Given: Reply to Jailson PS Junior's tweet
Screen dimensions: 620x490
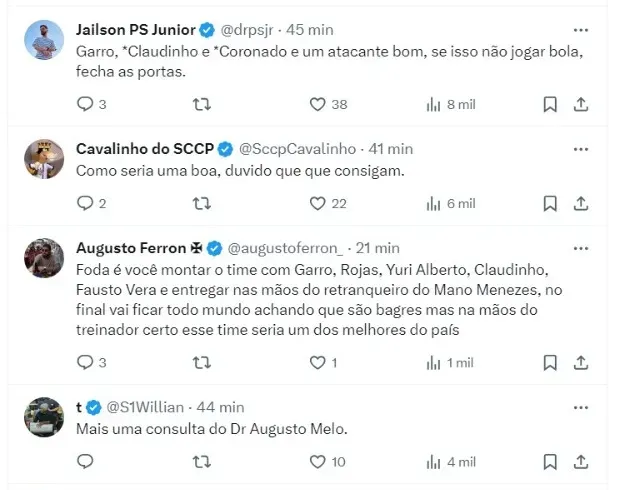Looking at the screenshot, I should 85,104.
